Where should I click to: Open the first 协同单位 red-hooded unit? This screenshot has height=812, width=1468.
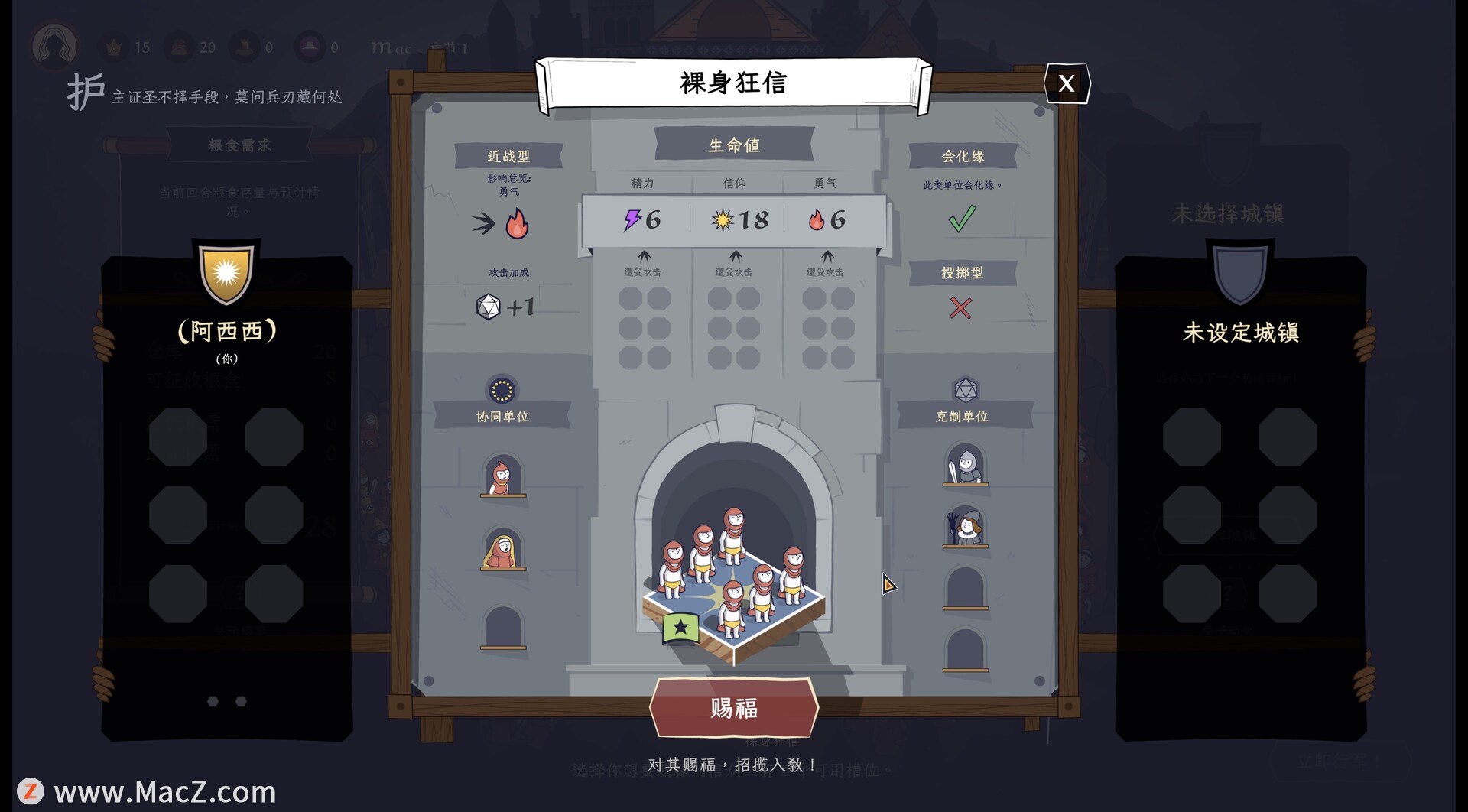502,476
